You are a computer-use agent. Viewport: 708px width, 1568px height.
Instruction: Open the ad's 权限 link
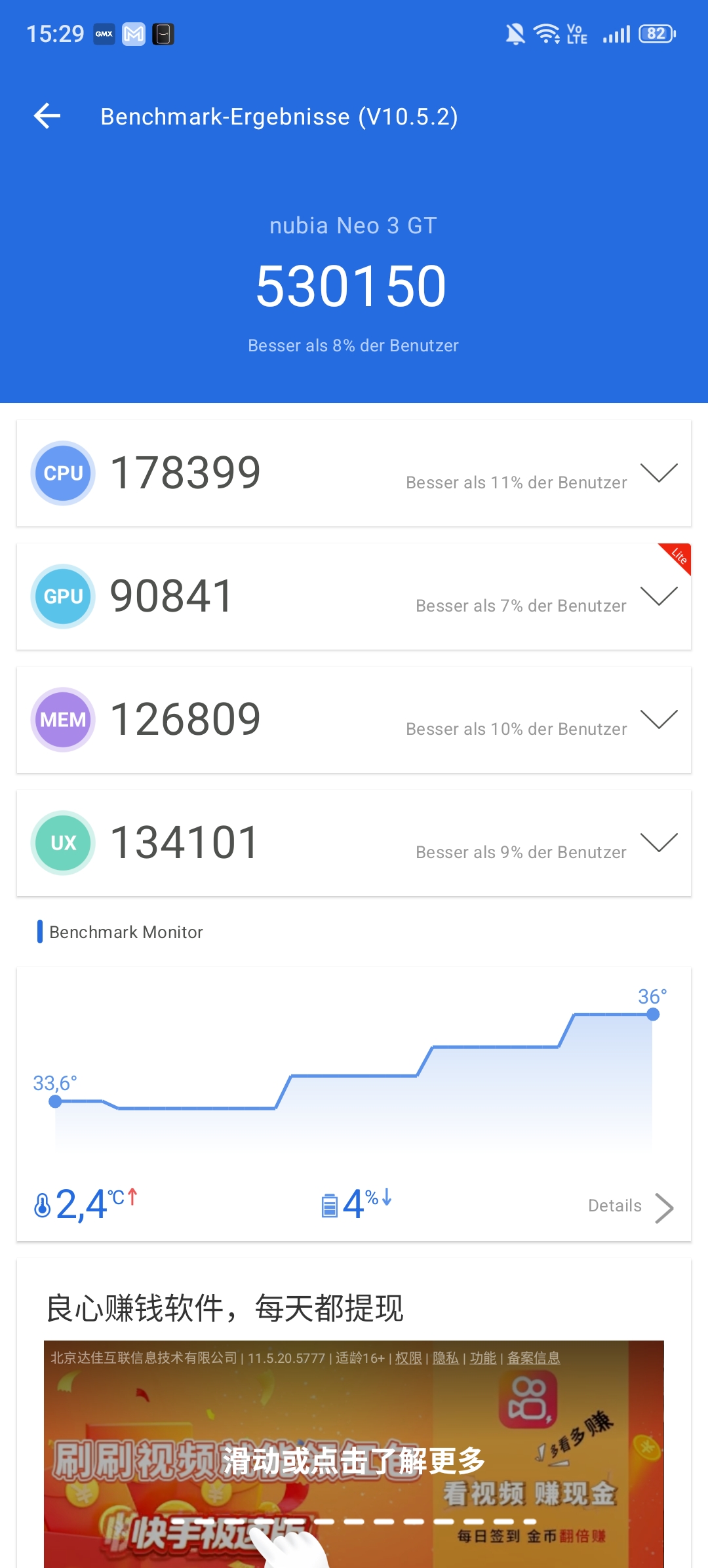[x=408, y=1358]
